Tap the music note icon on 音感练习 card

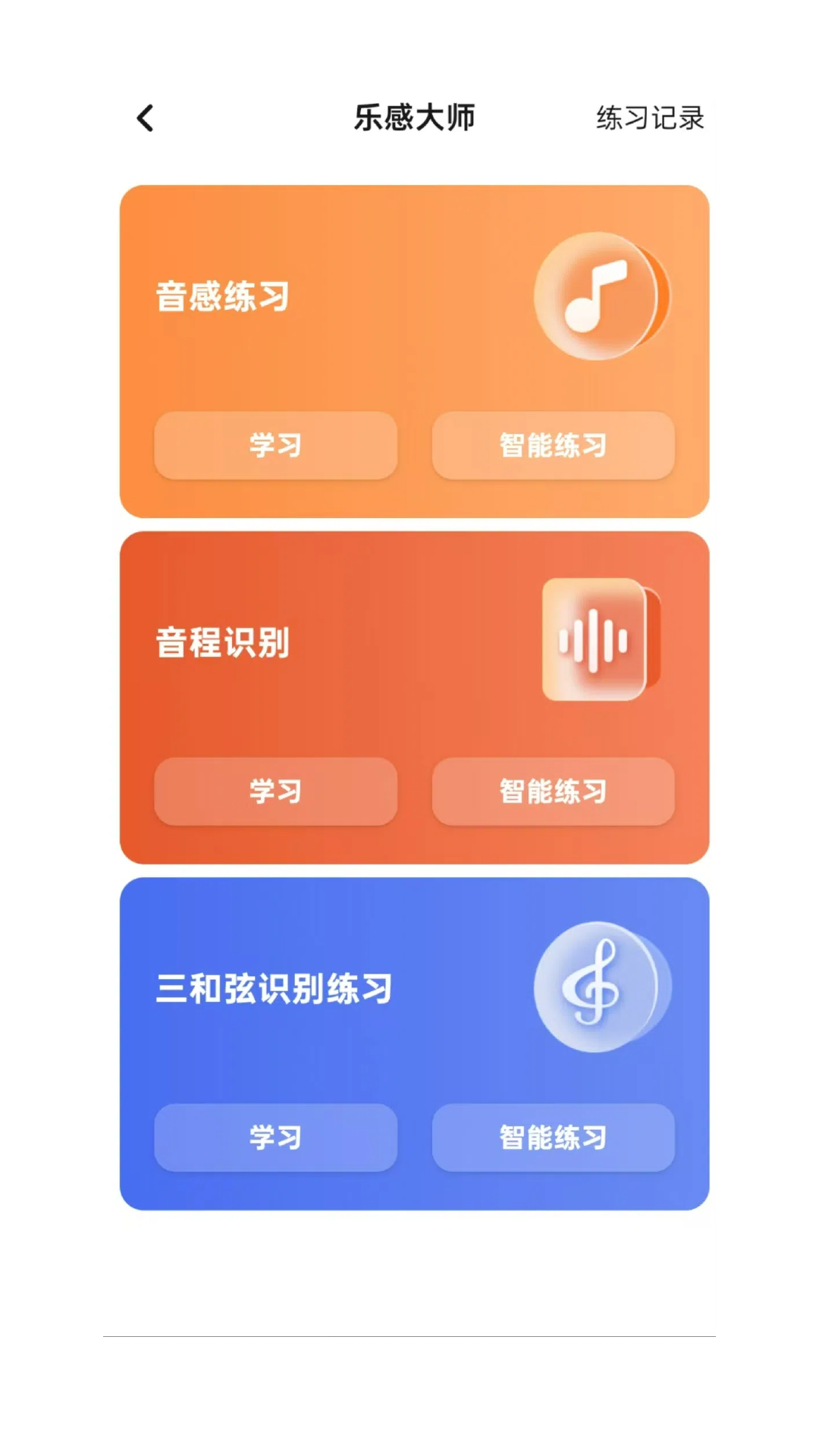click(x=599, y=297)
